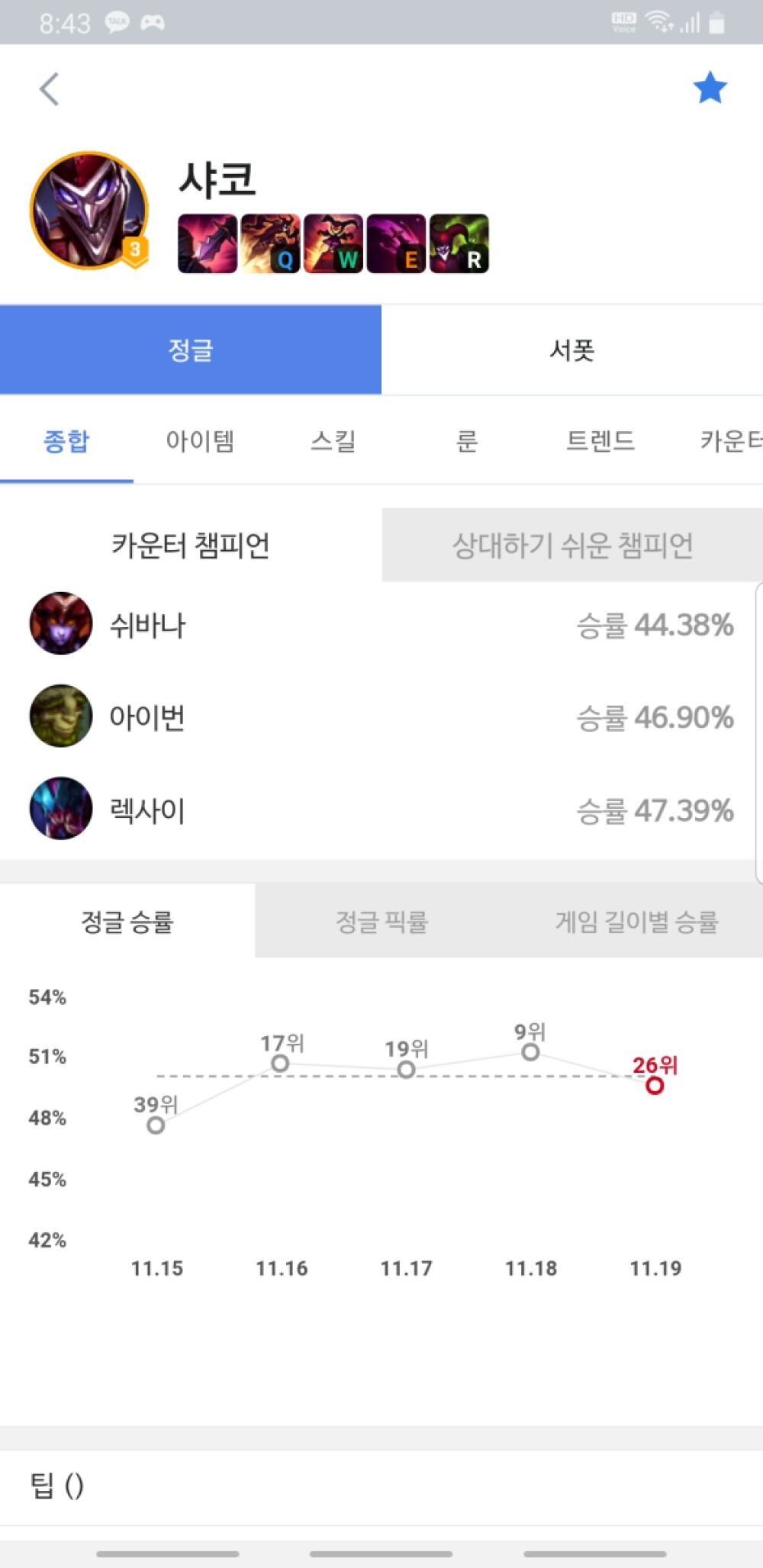Toggle the favorite star for 샤코
Screen dimensions: 763x1568
710,88
